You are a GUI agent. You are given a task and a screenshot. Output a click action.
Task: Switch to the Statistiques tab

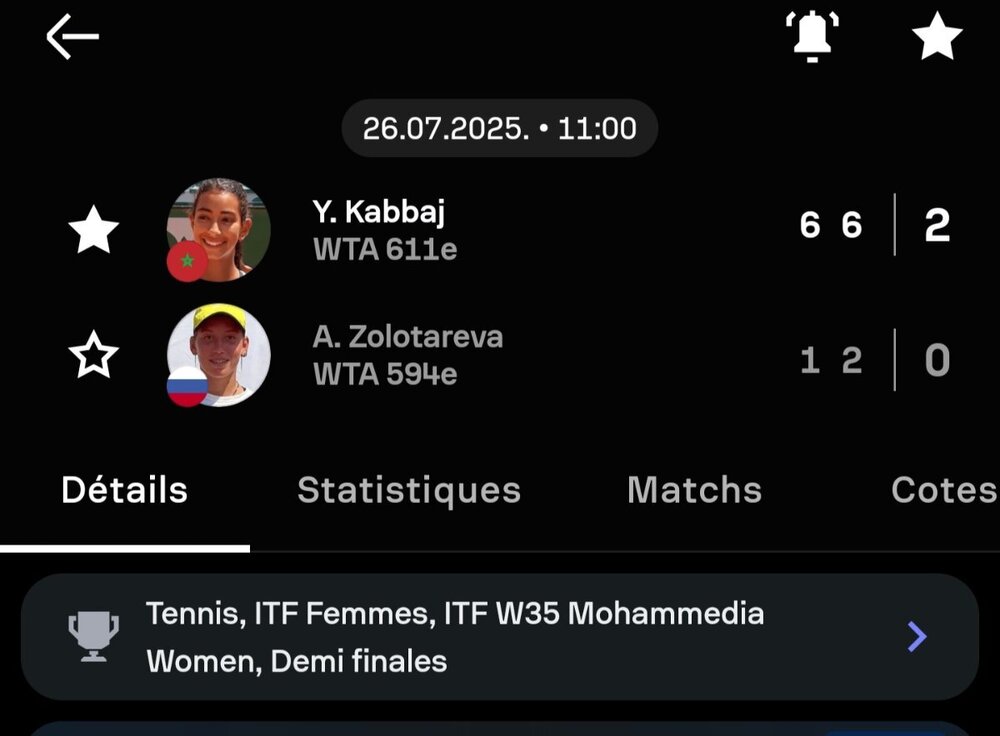[x=408, y=490]
